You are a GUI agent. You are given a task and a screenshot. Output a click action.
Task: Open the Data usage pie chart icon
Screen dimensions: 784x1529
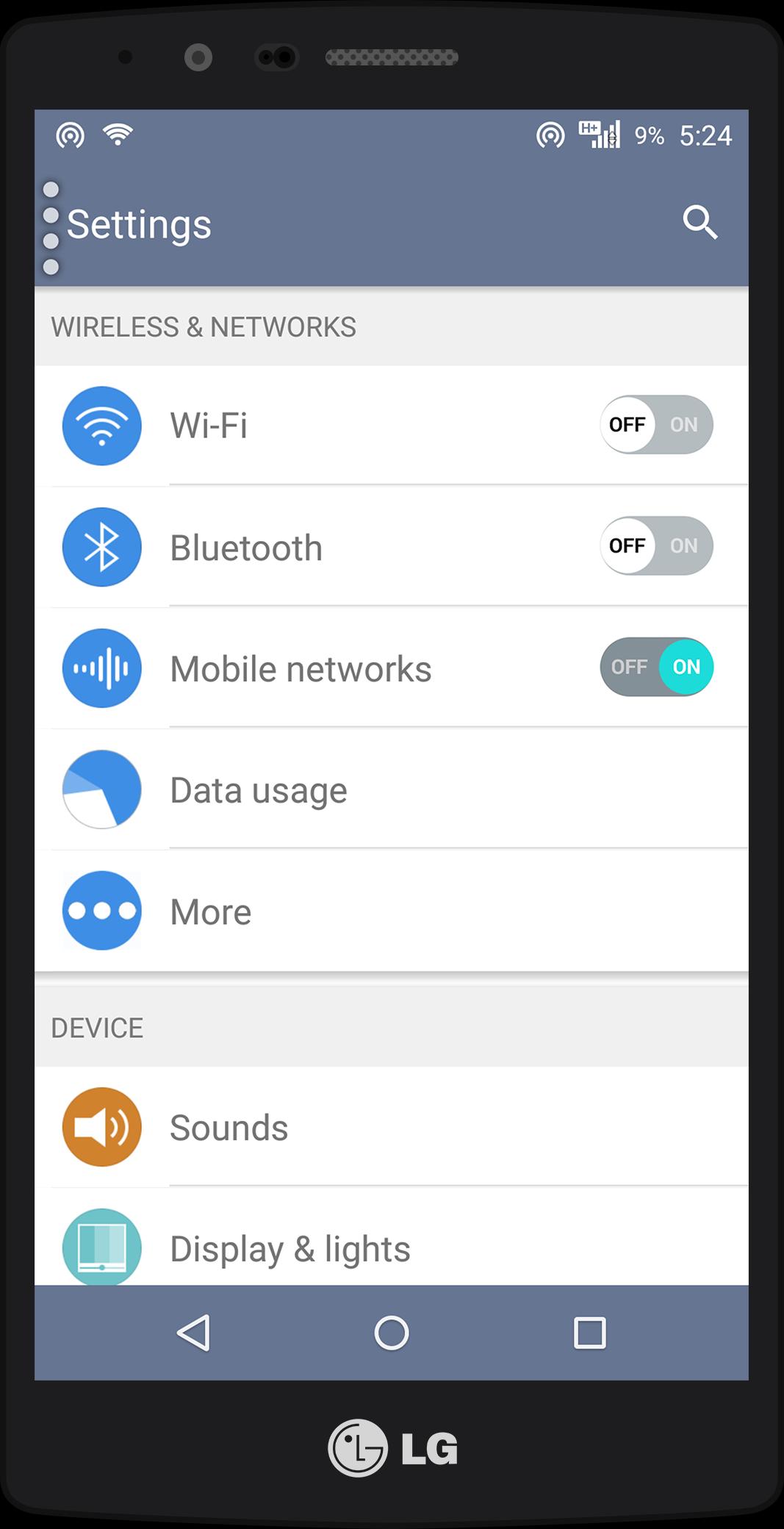(101, 789)
